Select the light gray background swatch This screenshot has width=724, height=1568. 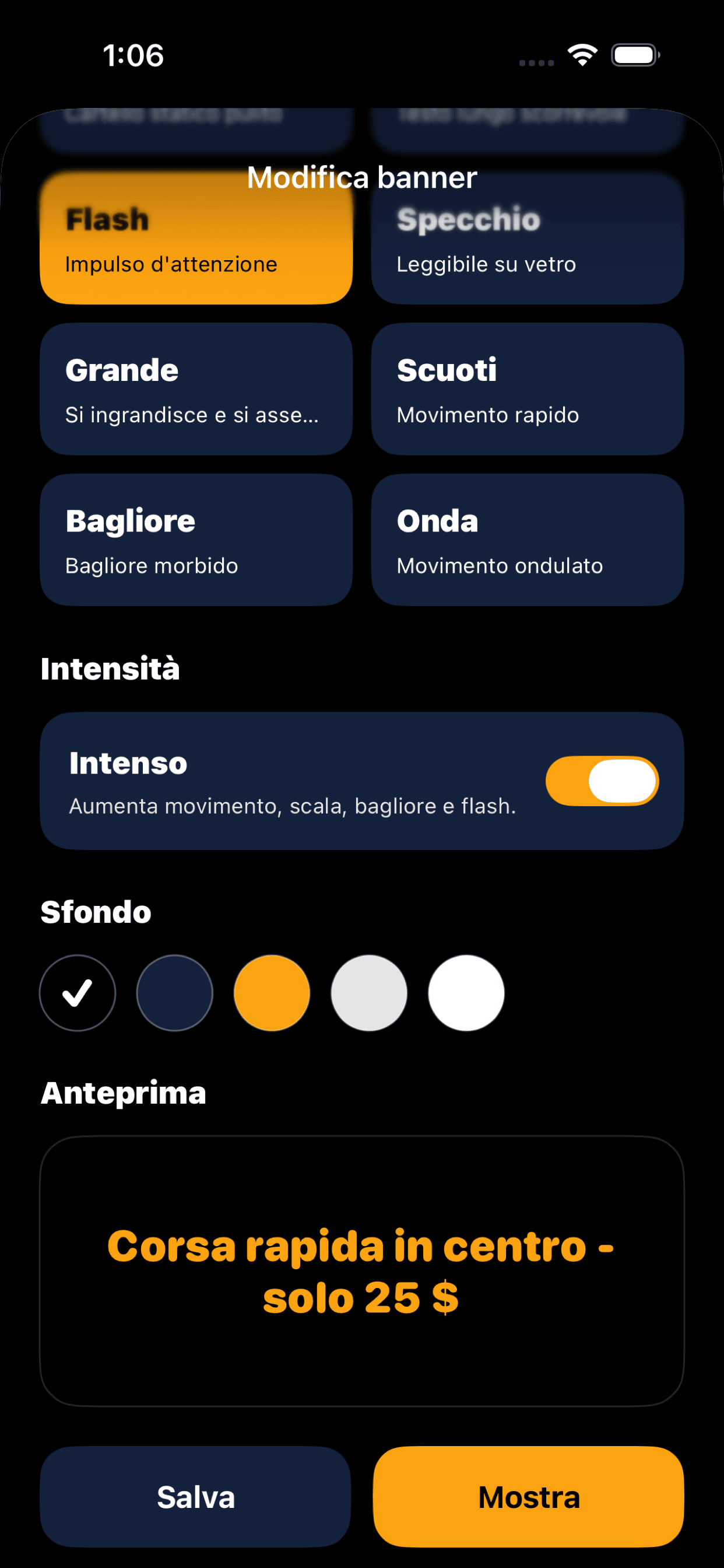coord(370,993)
